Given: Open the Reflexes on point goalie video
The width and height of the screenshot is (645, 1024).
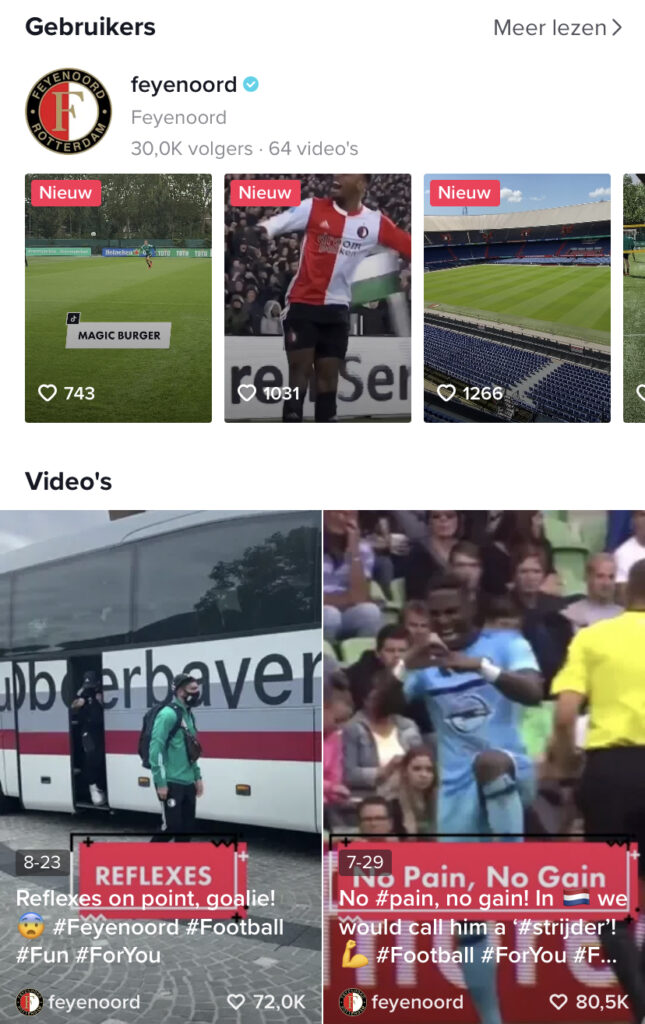Looking at the screenshot, I should 160,700.
